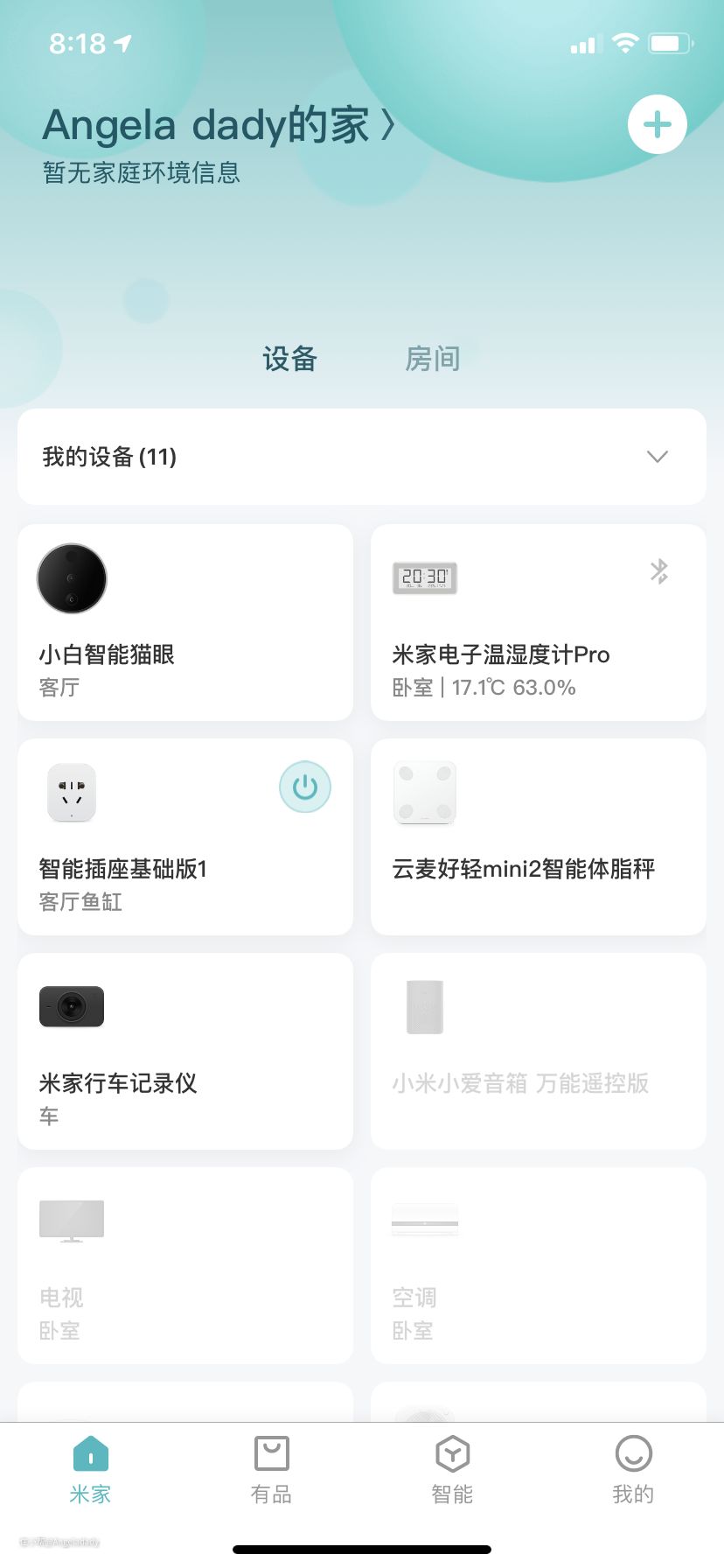Tap the plus button to add a device
The width and height of the screenshot is (724, 1568).
click(657, 124)
